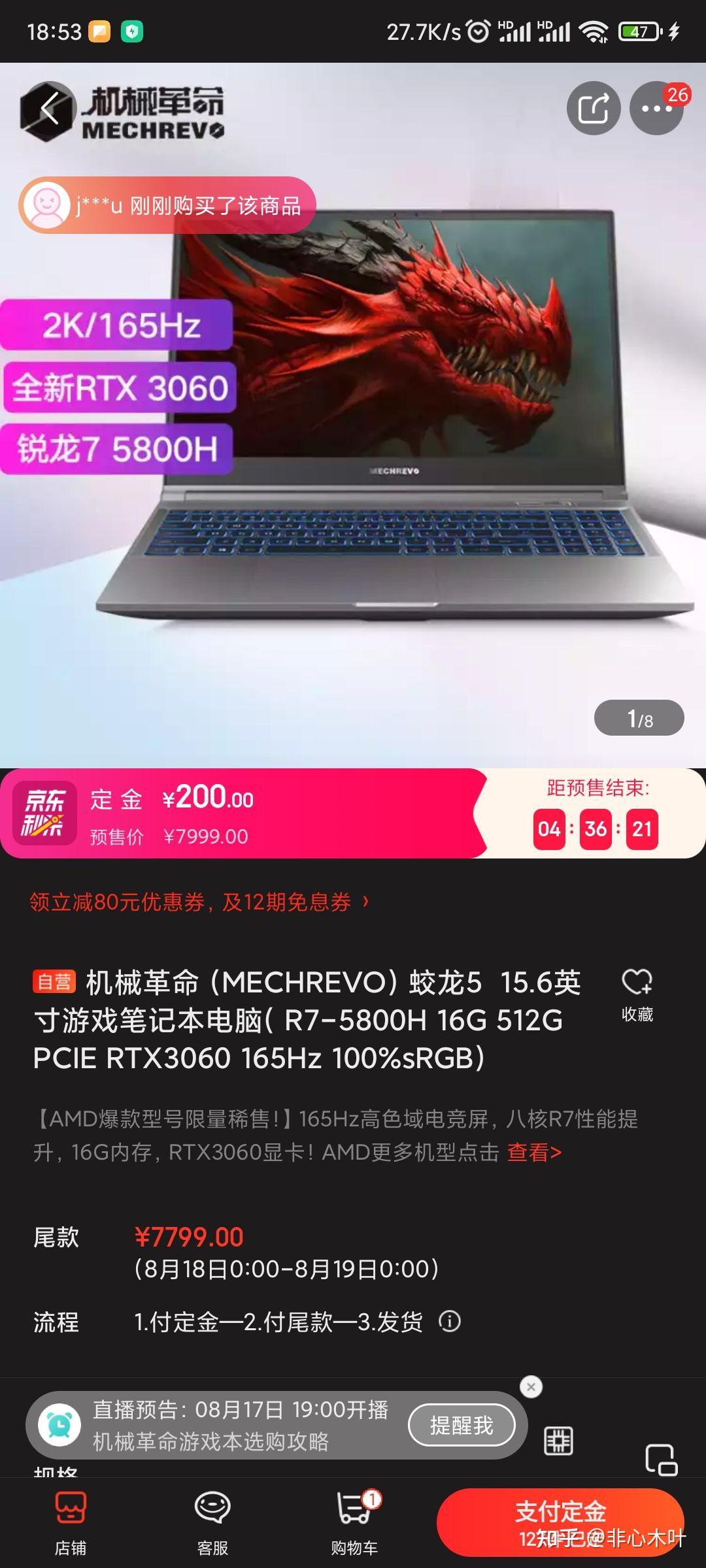Tap the floating window icon at bottom right
This screenshot has width=706, height=1568.
[x=661, y=1460]
